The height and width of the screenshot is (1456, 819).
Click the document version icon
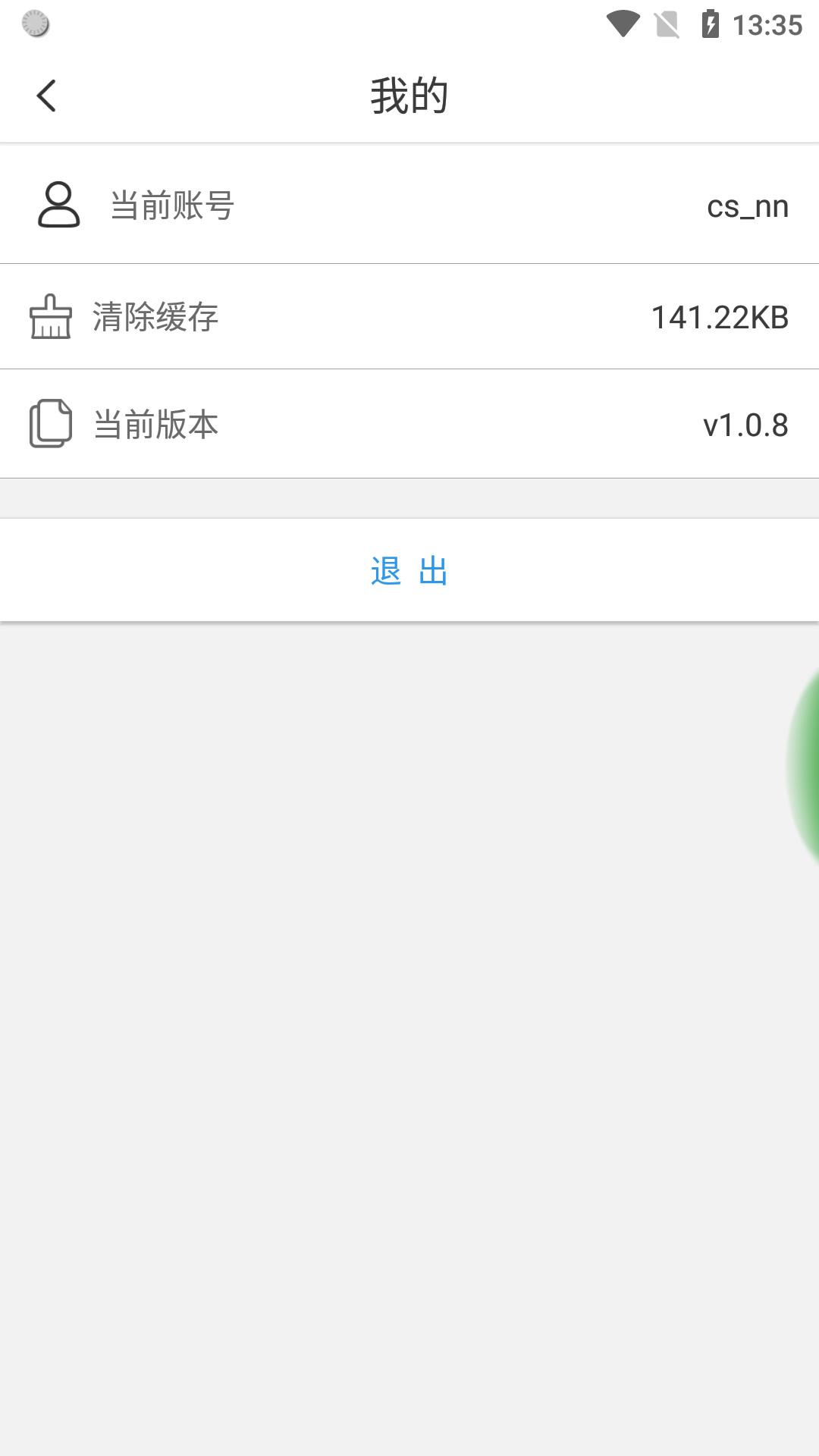click(x=52, y=423)
